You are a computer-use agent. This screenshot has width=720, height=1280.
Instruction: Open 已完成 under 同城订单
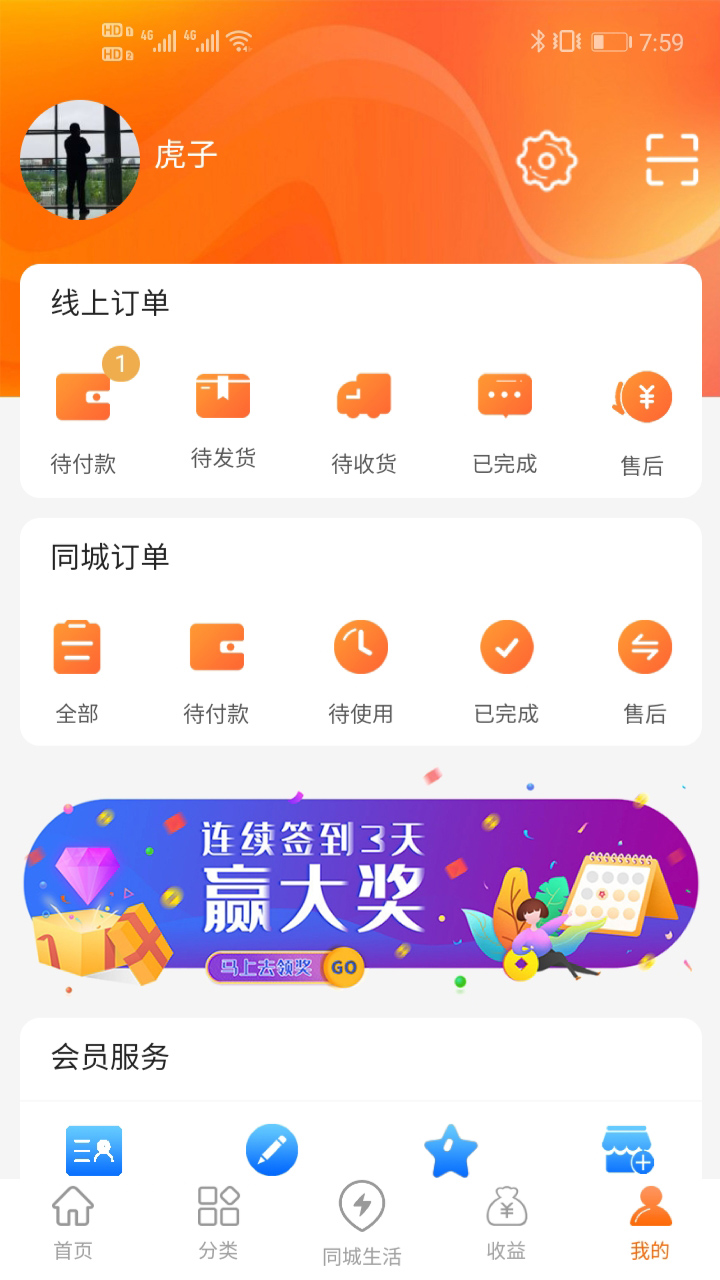click(506, 670)
